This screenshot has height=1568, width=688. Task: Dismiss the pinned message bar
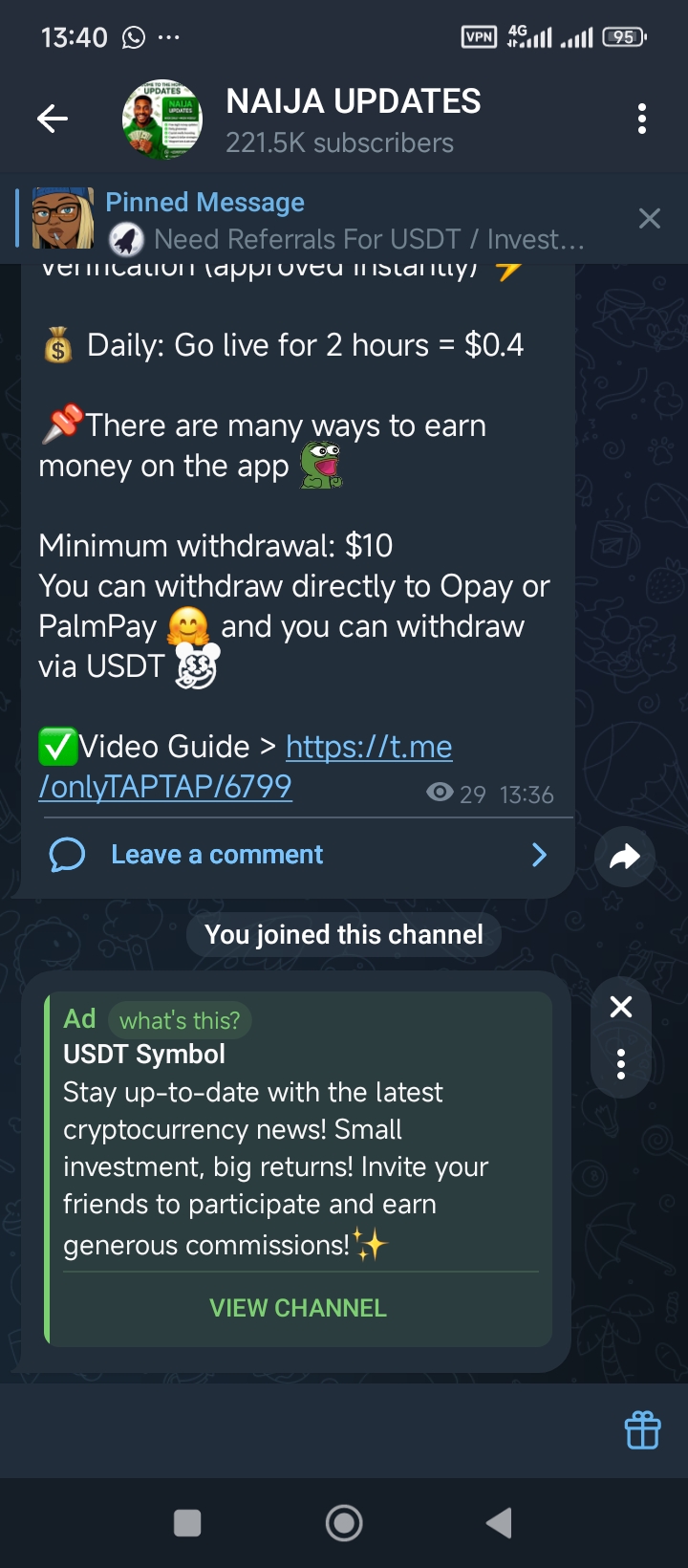click(650, 219)
